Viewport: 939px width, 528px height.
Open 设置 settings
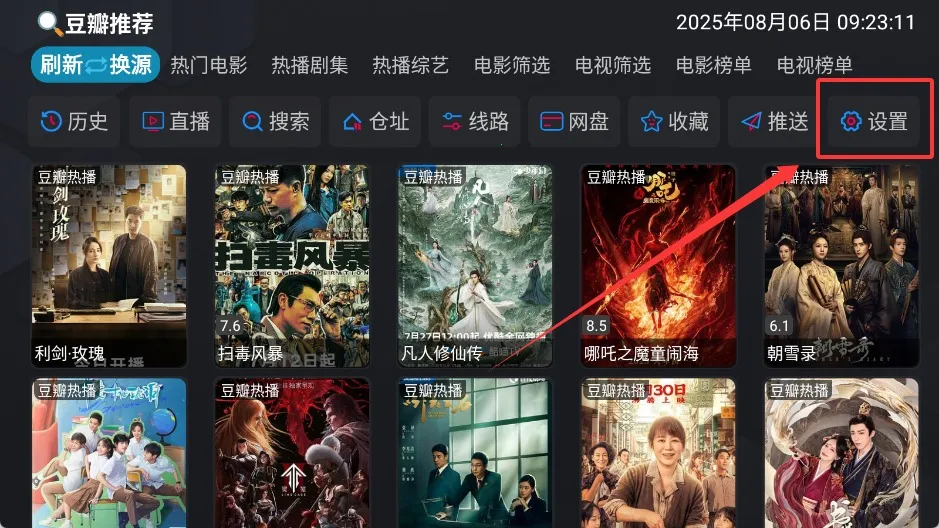[874, 122]
